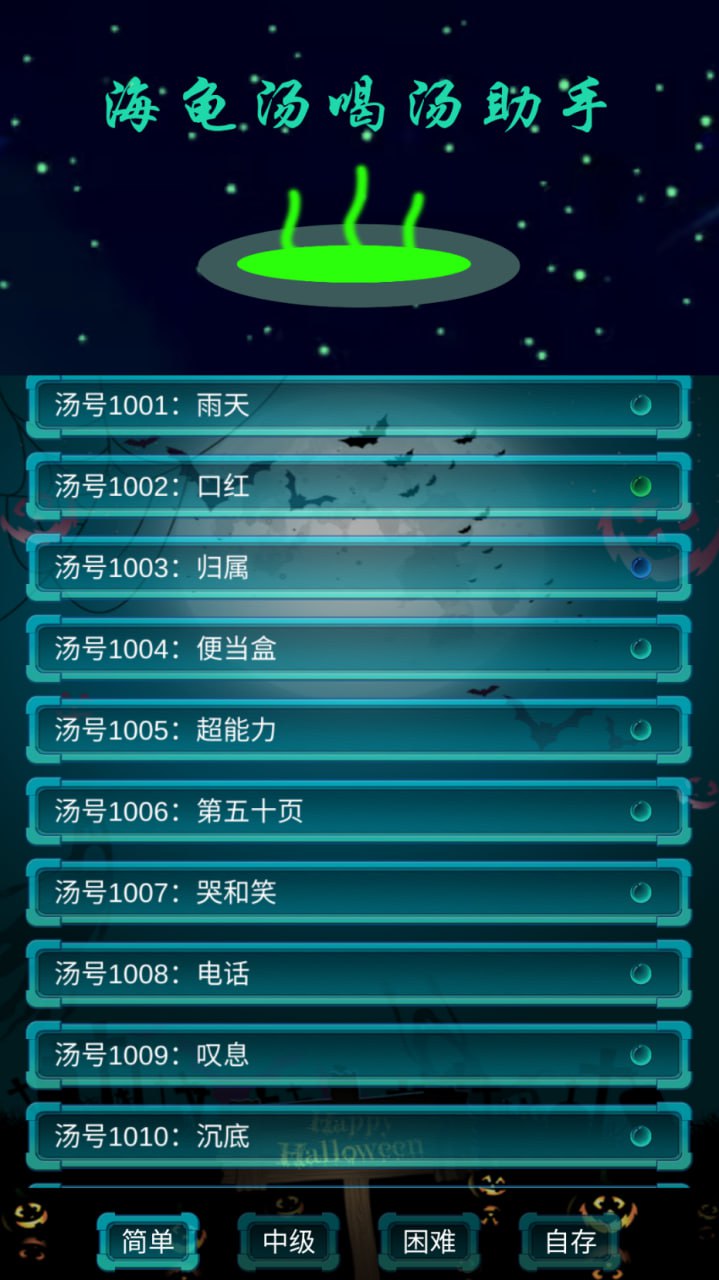
Task: Open puzzle 汤号1001: 雨天
Action: point(358,405)
